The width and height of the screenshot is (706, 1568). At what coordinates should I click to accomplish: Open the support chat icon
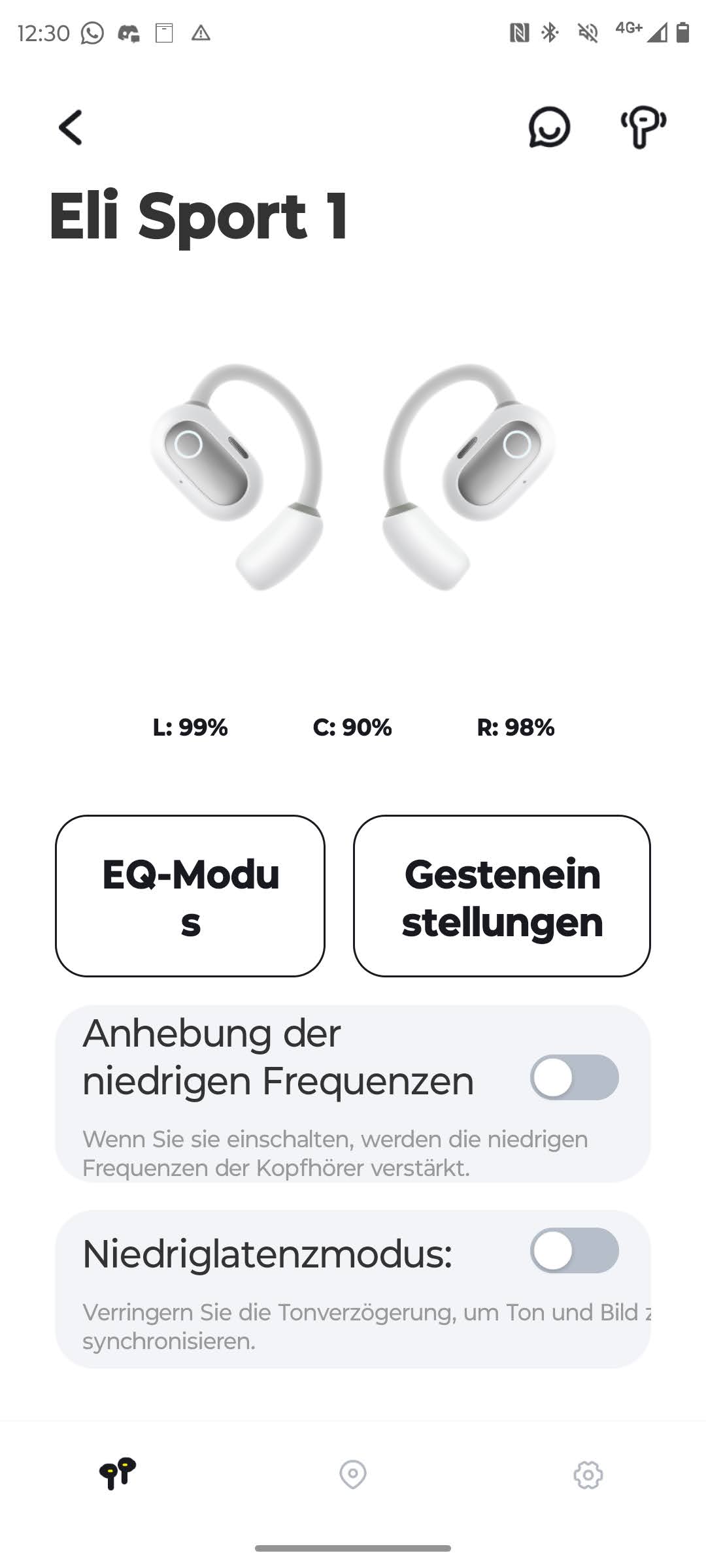(549, 127)
